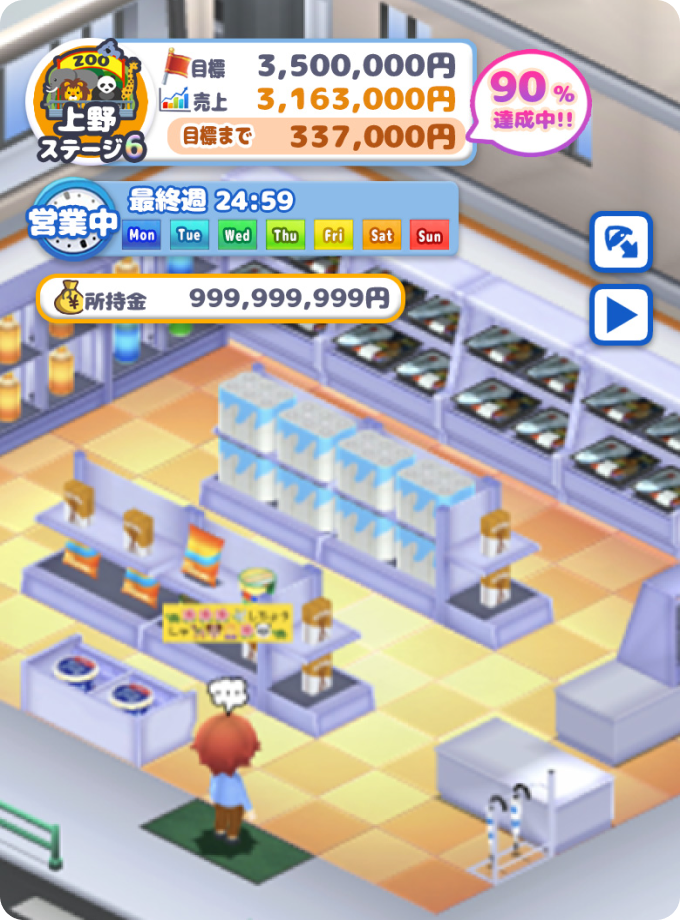
Task: Tap the blue play arrow button
Action: click(621, 315)
